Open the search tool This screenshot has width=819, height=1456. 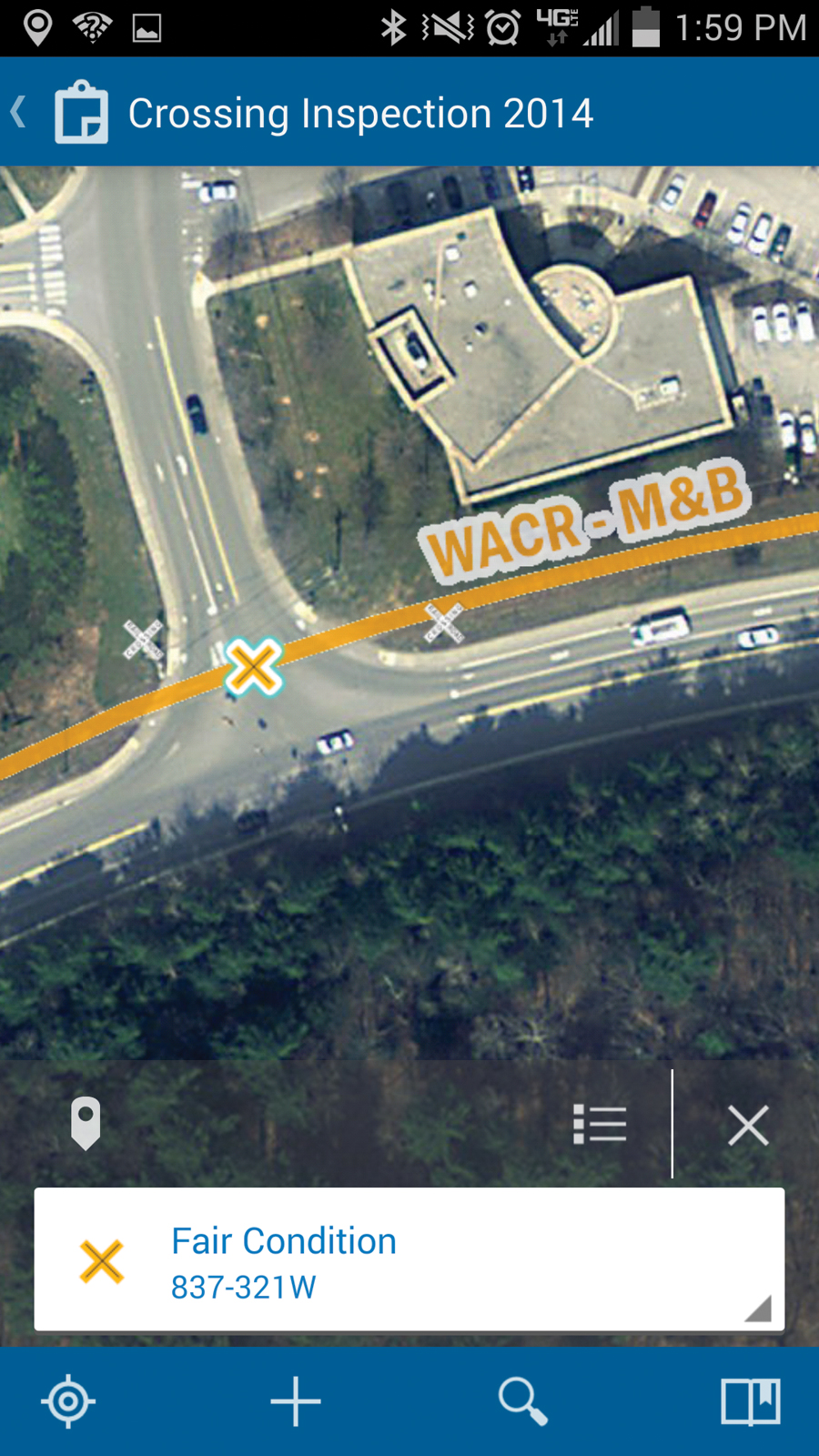pos(522,1401)
